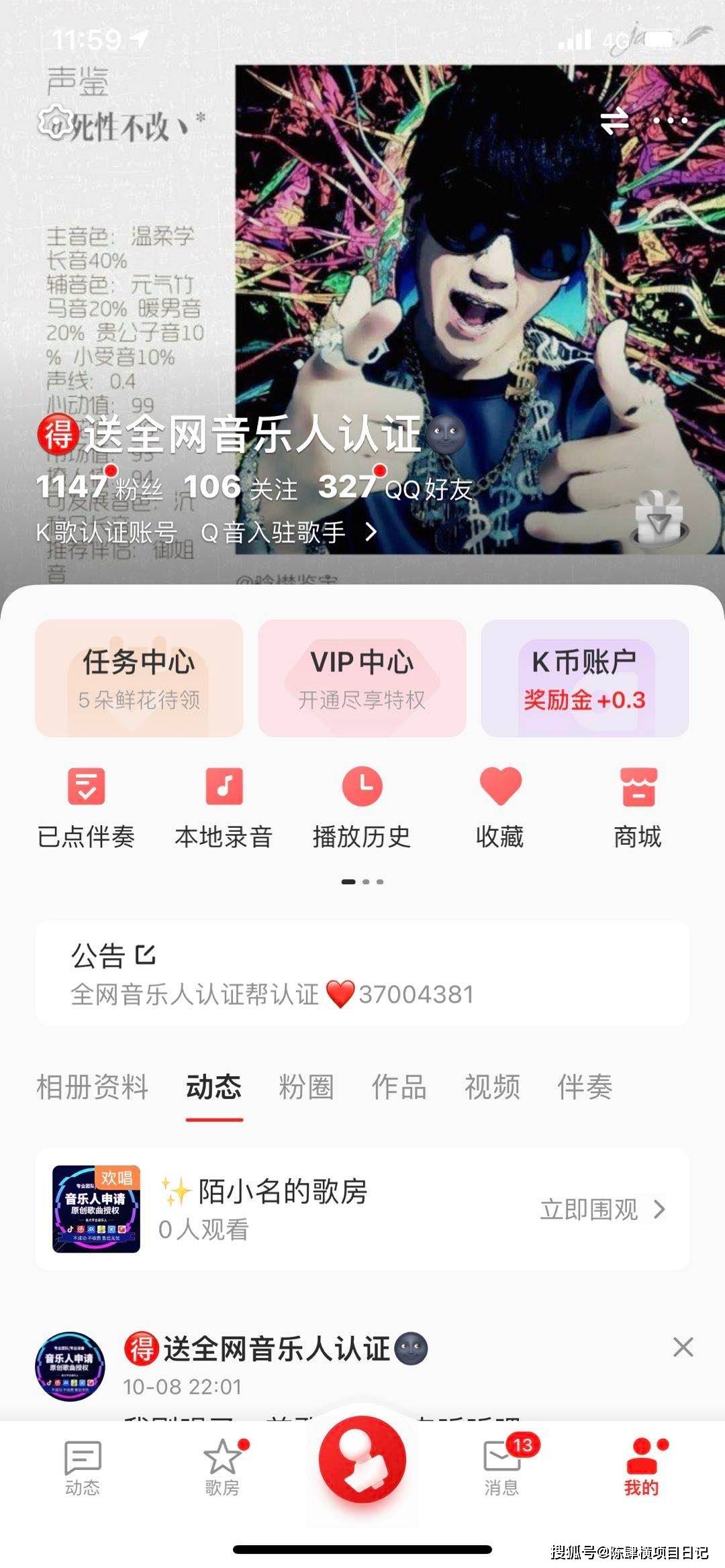Open the K币账户 card
Viewport: 725px width, 1568px height.
pyautogui.click(x=585, y=678)
